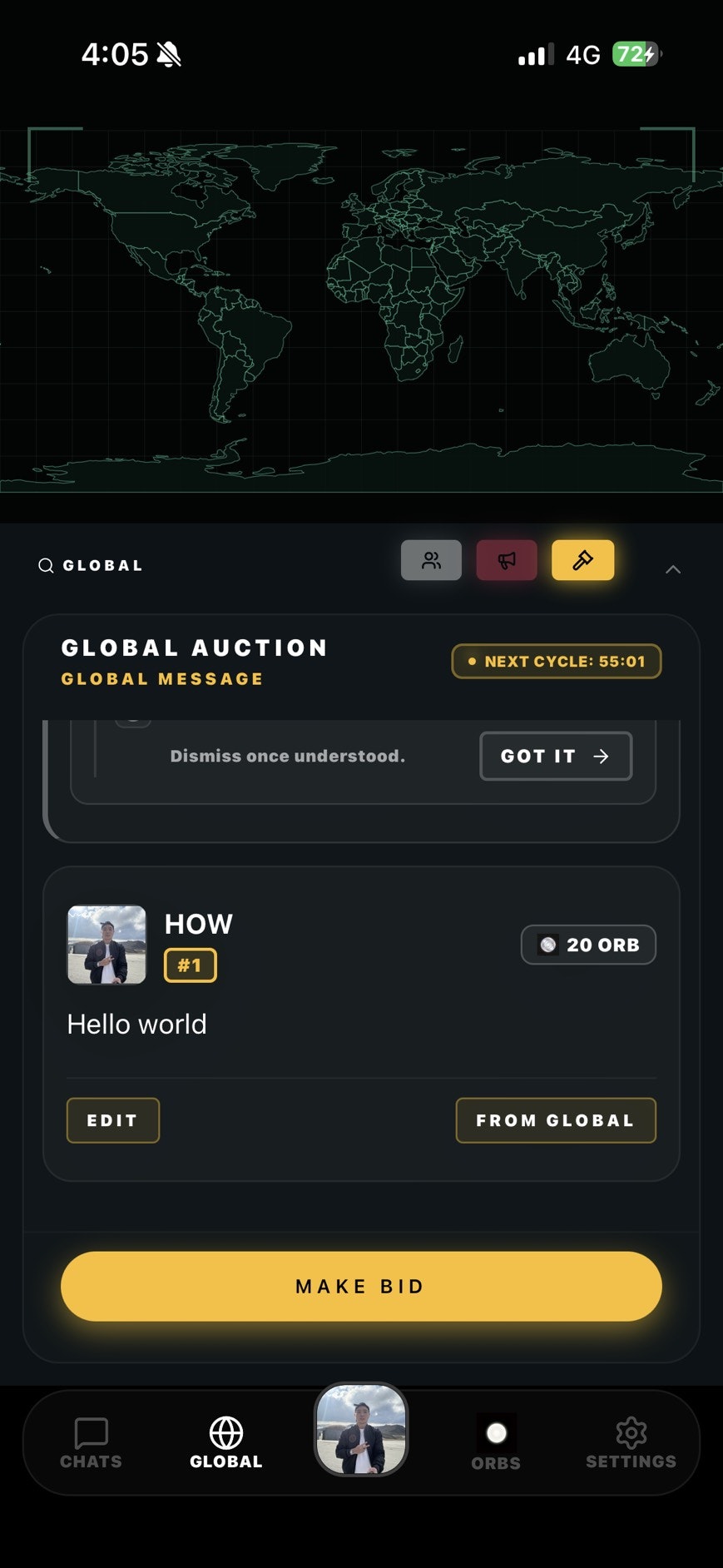The image size is (723, 1568).
Task: Select the people/group filter icon
Action: [431, 559]
